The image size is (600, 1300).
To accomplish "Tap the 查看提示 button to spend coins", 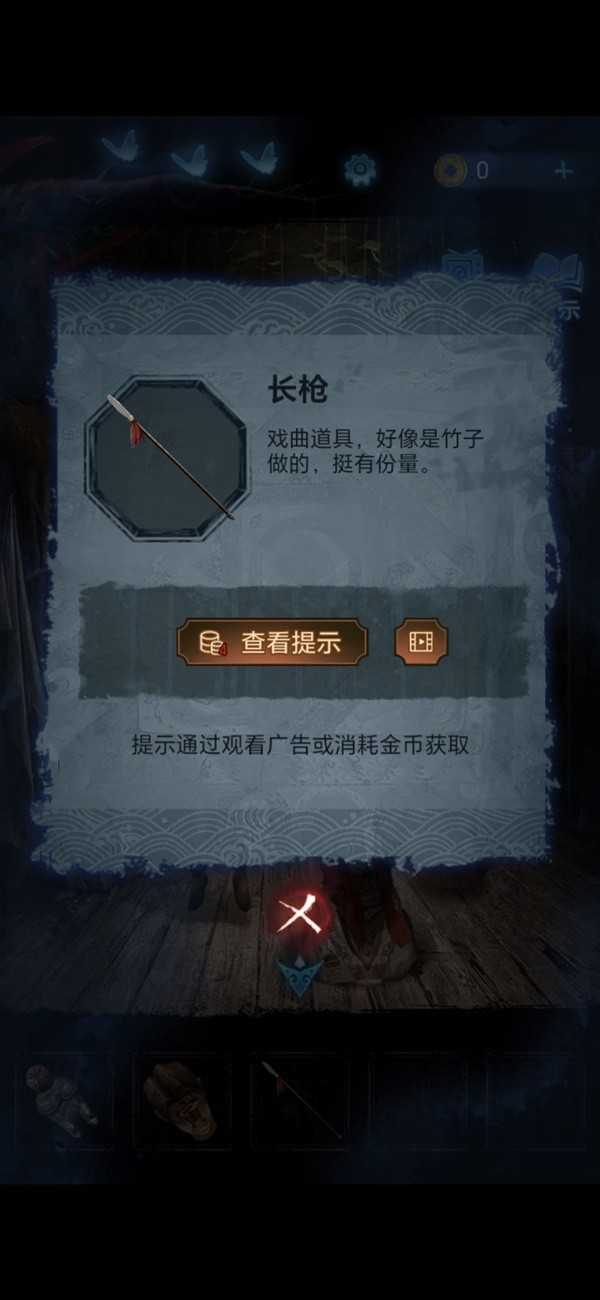I will click(272, 642).
